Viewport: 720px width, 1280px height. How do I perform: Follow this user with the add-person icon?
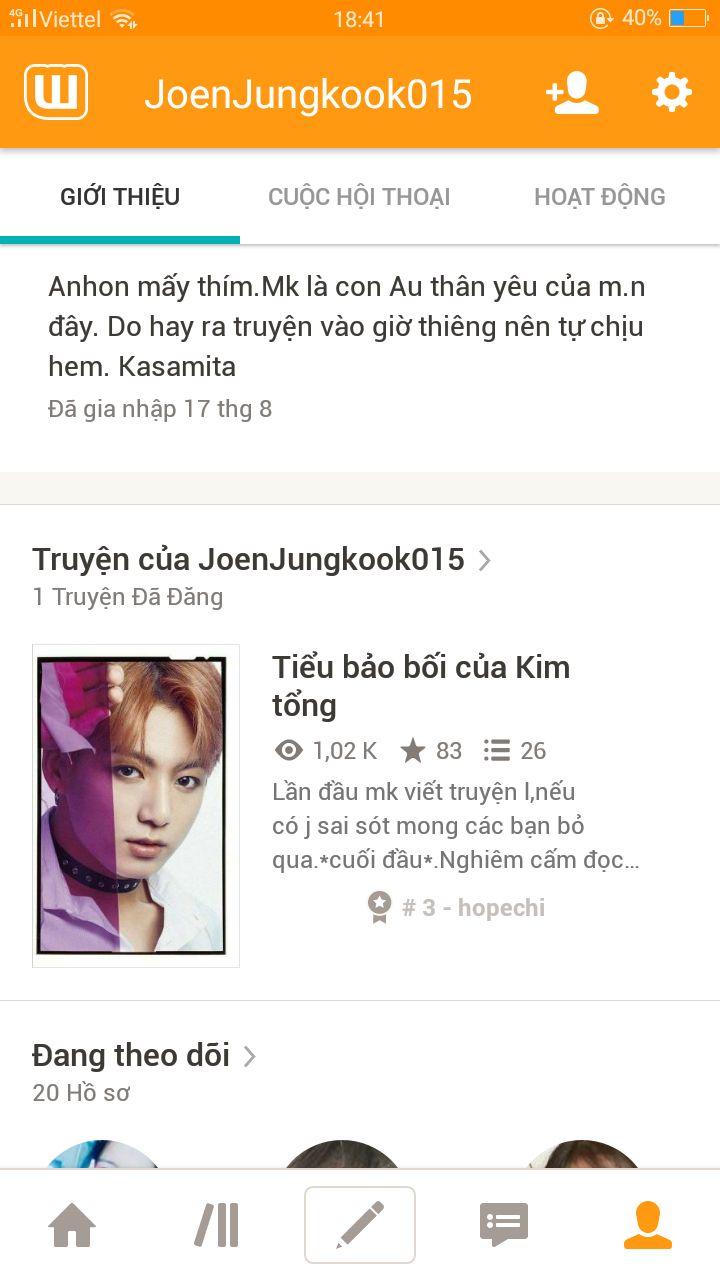[572, 93]
